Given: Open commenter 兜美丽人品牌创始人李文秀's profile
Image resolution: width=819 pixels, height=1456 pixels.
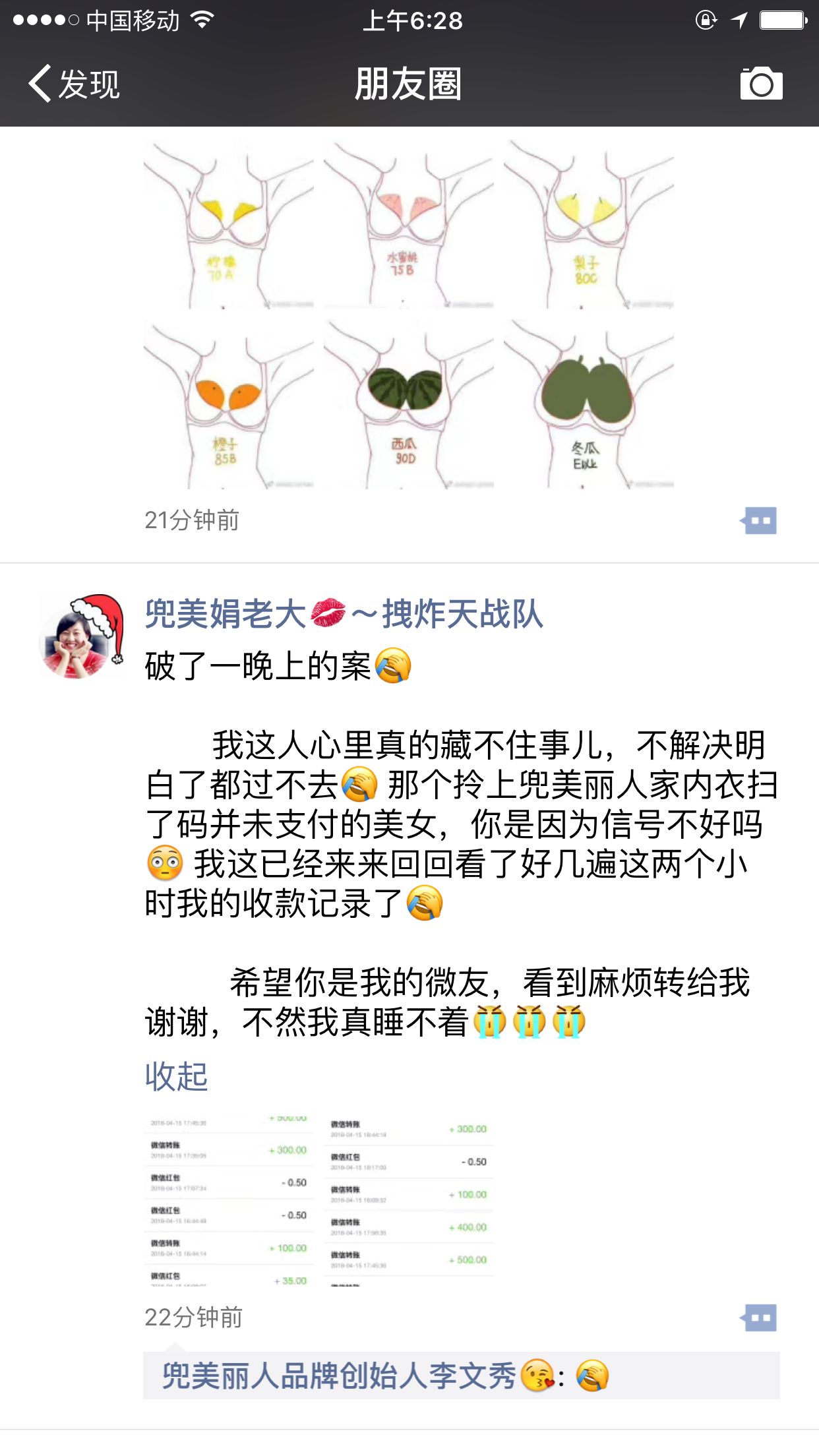Looking at the screenshot, I should click(339, 1376).
